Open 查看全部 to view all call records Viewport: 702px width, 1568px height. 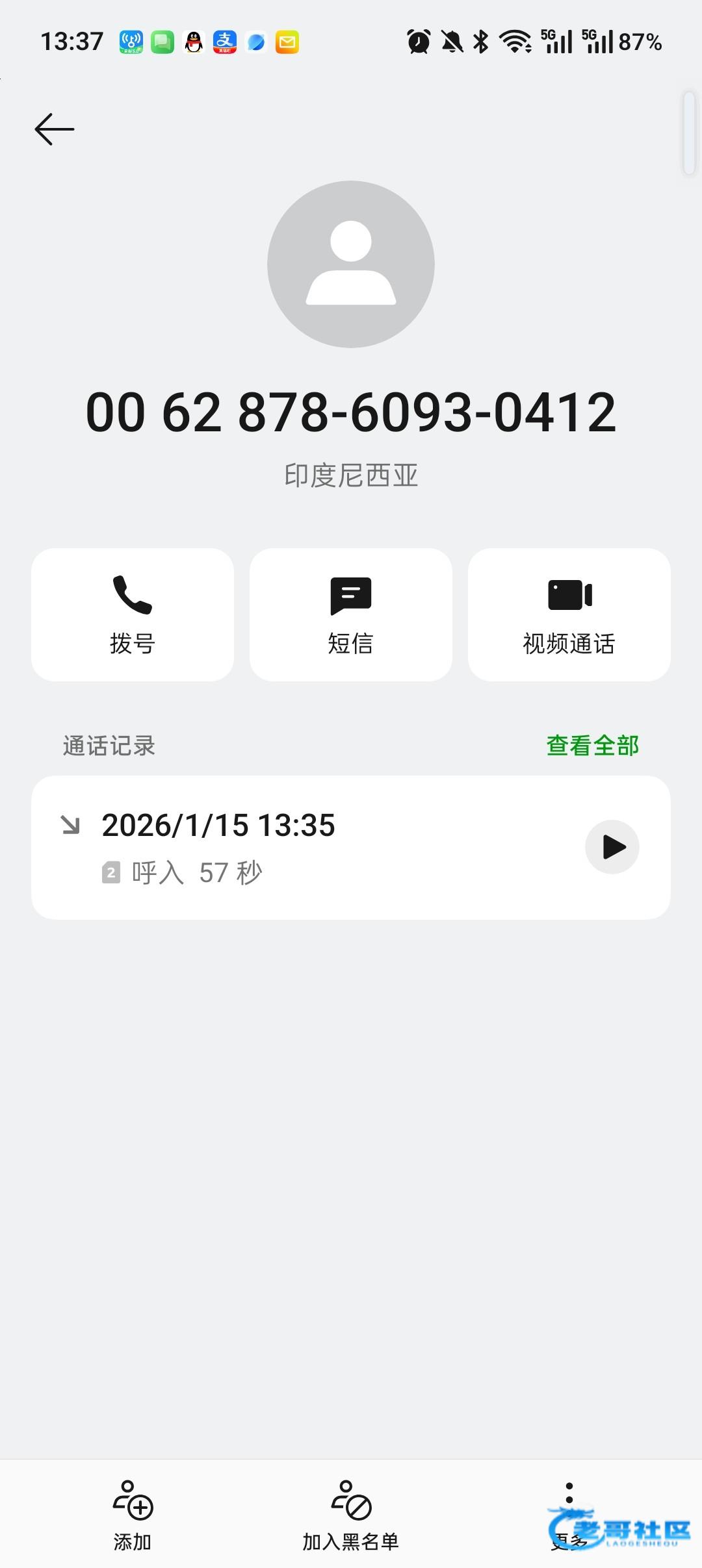592,746
